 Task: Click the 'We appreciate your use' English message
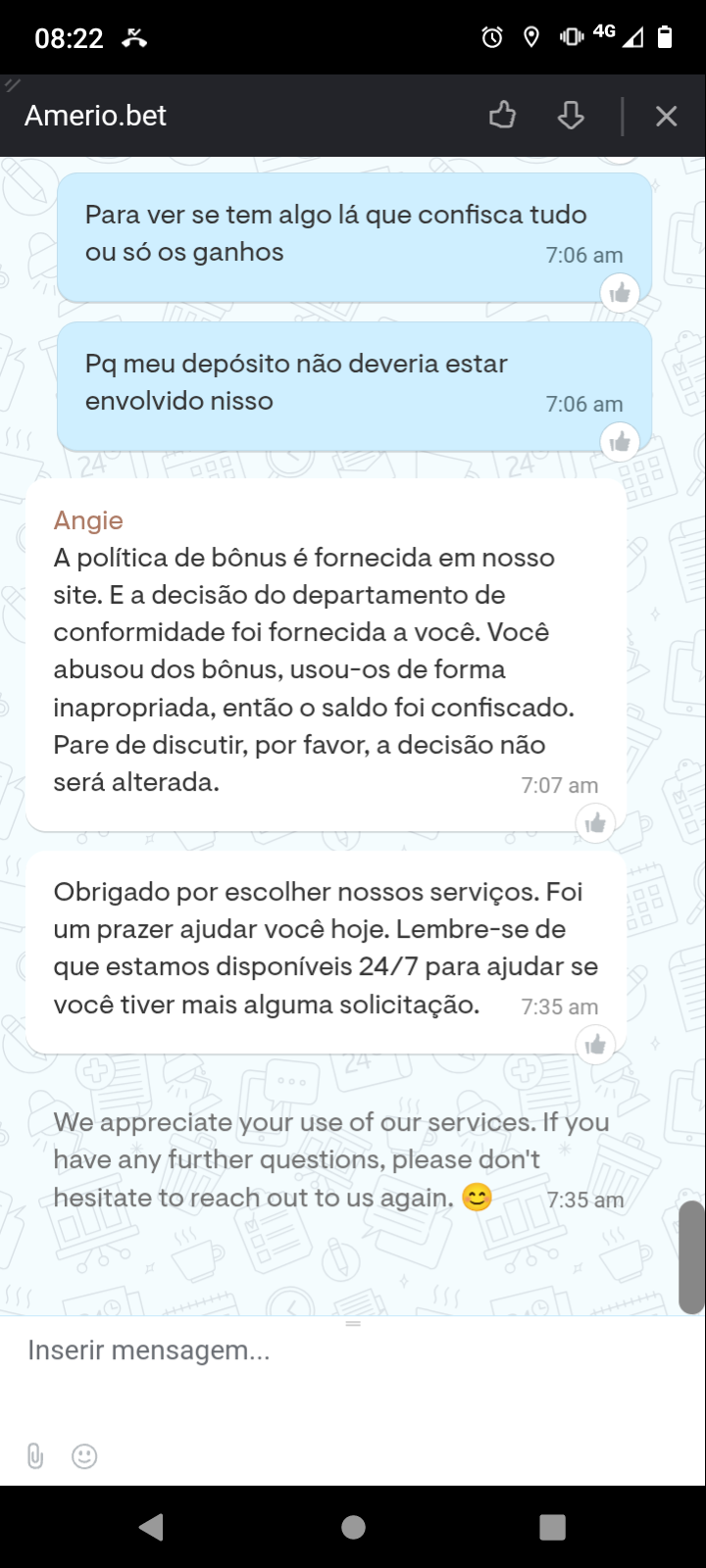pos(330,1159)
